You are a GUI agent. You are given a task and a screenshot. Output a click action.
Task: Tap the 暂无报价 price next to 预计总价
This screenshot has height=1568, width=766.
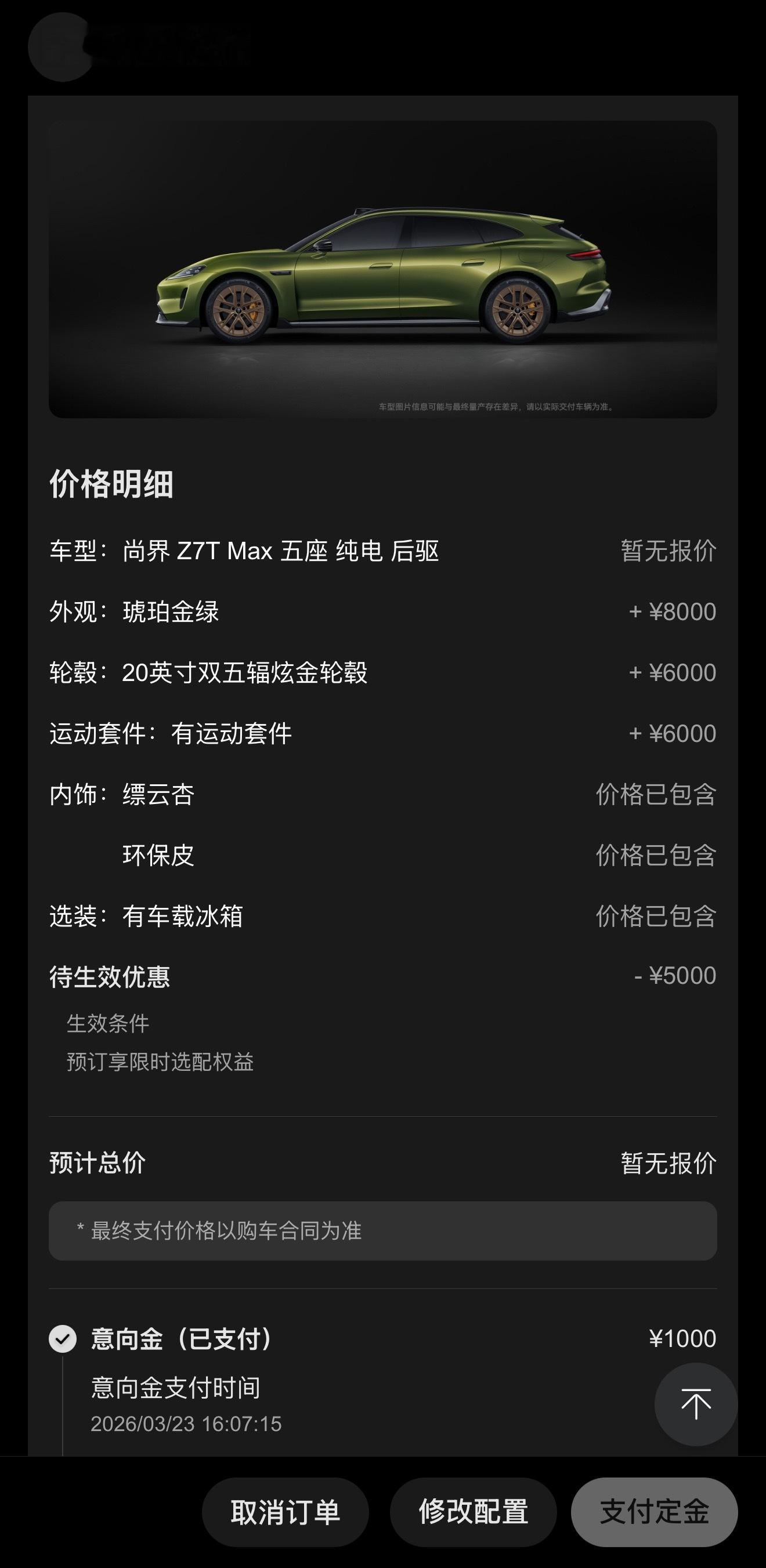click(x=665, y=1161)
